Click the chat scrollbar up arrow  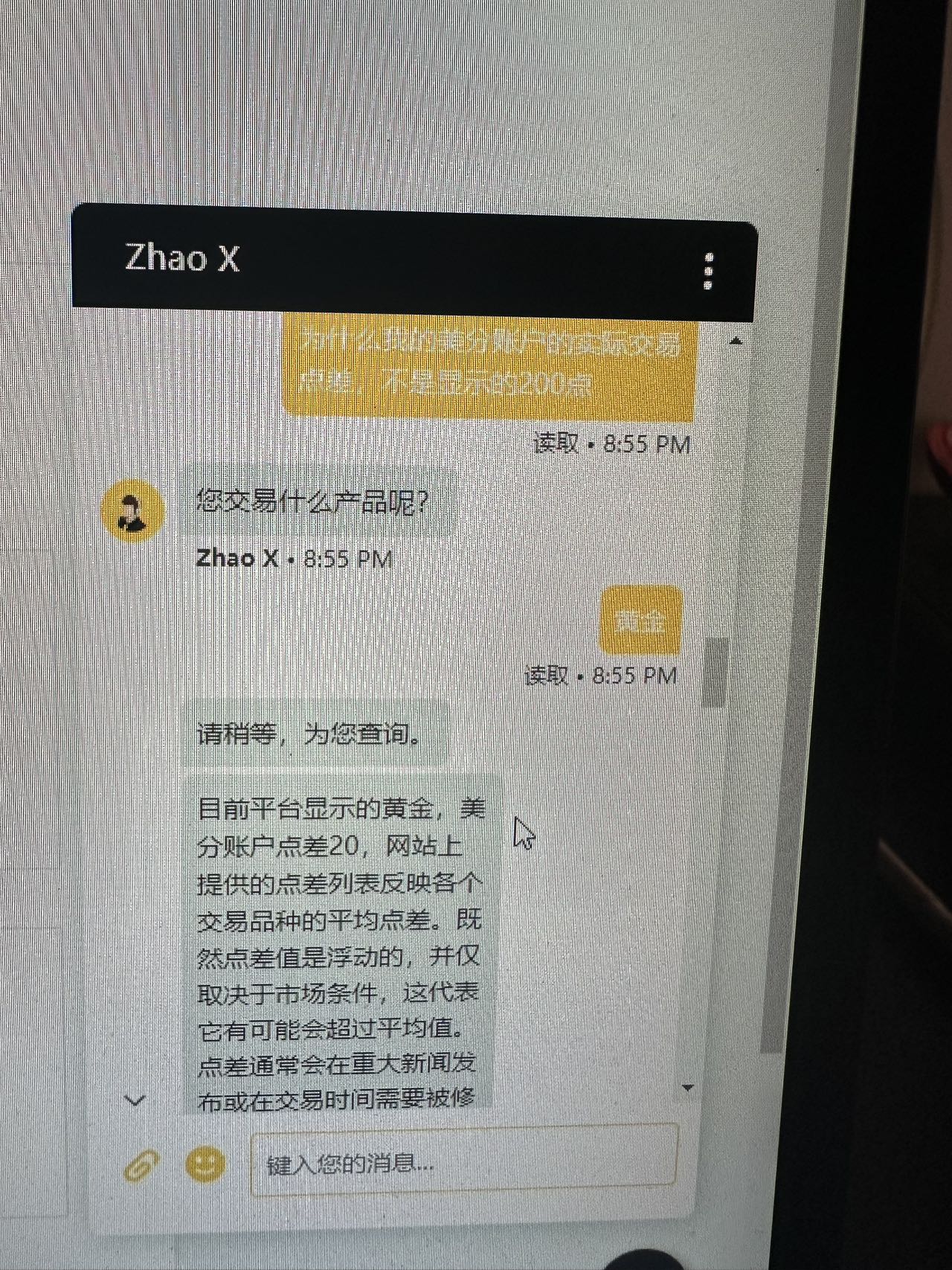point(736,341)
